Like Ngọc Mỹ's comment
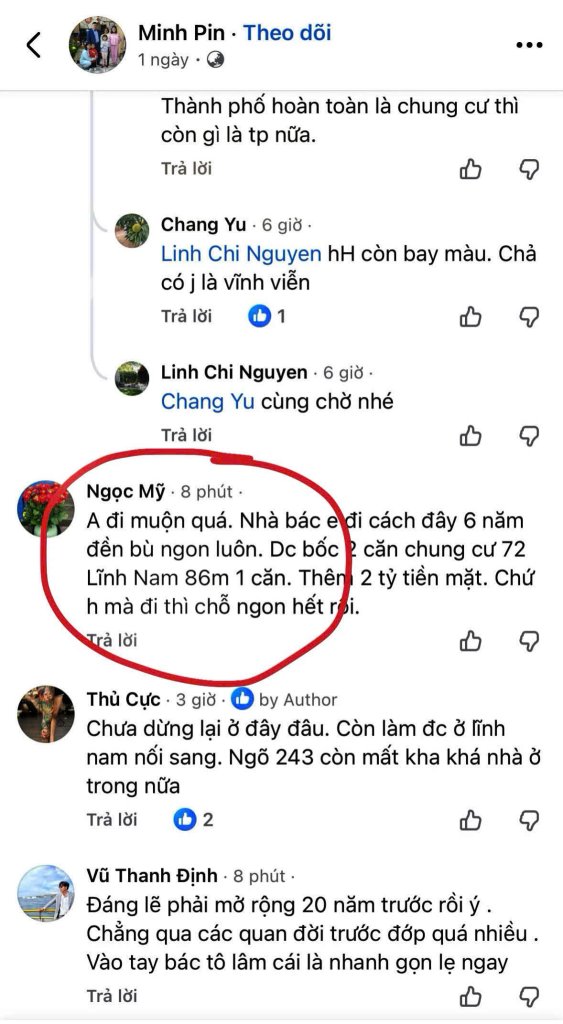 tap(470, 641)
